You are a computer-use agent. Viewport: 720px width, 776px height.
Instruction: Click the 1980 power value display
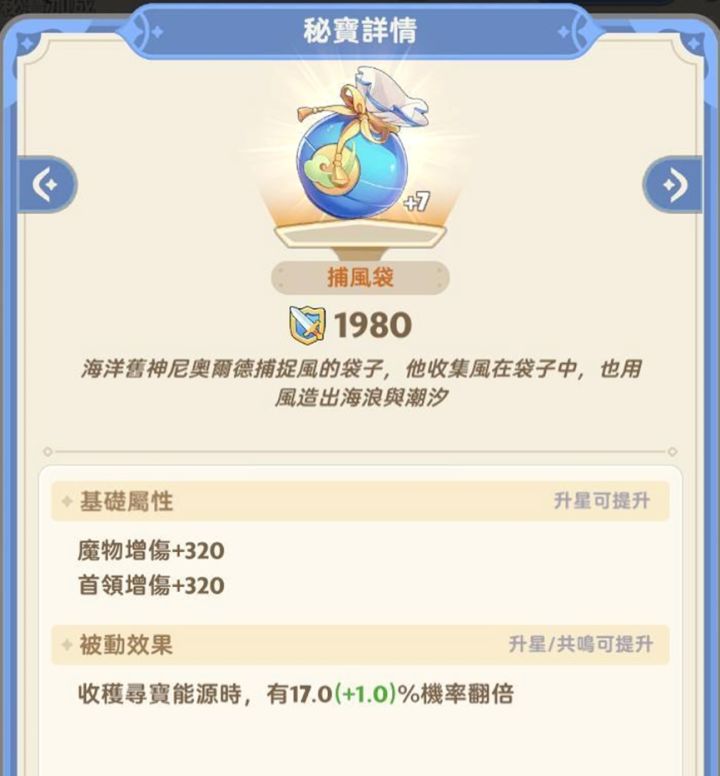(x=372, y=322)
